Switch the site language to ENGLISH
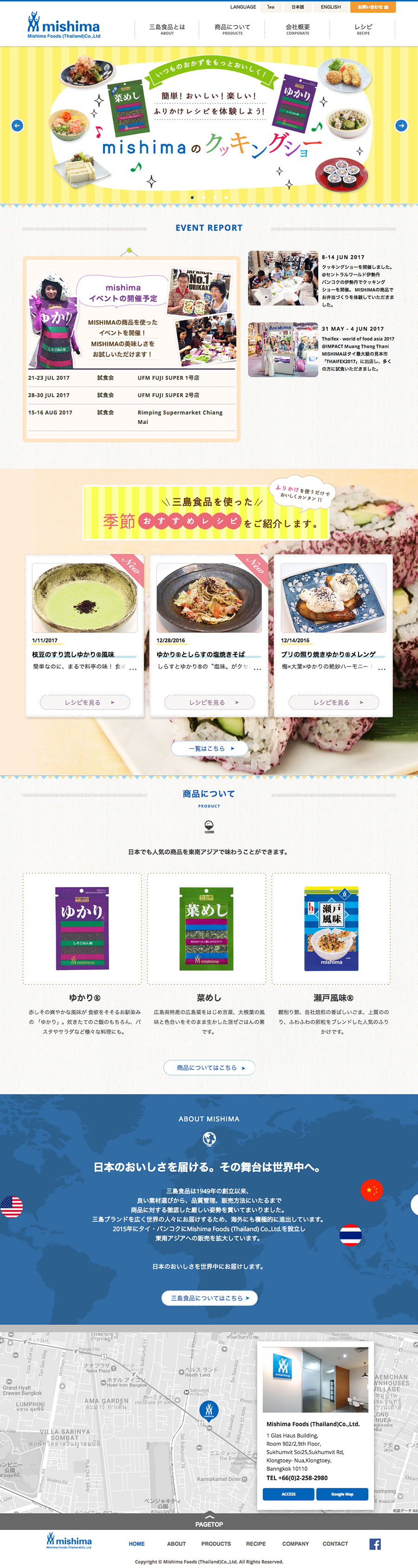 tap(330, 7)
